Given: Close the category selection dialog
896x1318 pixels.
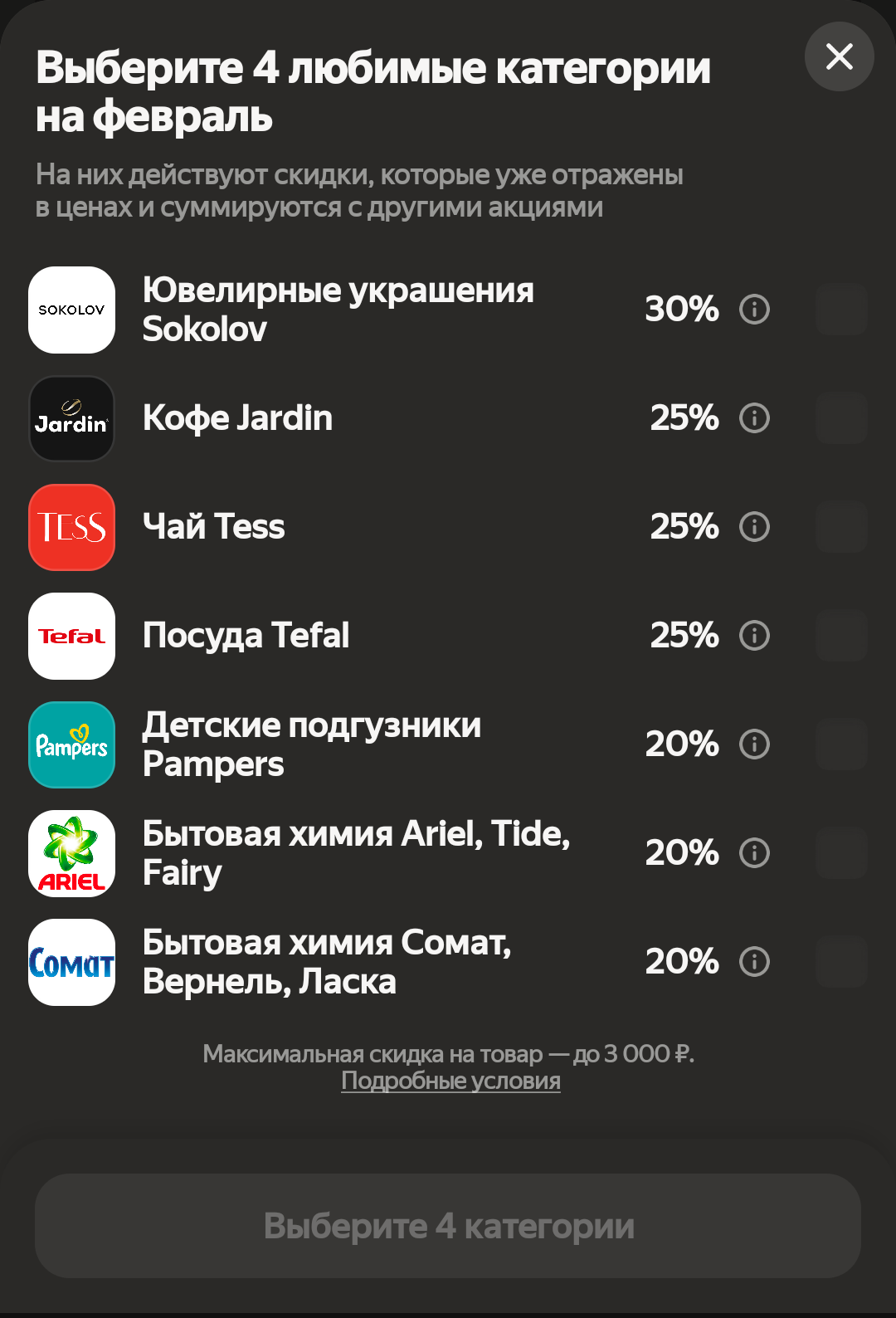Looking at the screenshot, I should pos(839,56).
